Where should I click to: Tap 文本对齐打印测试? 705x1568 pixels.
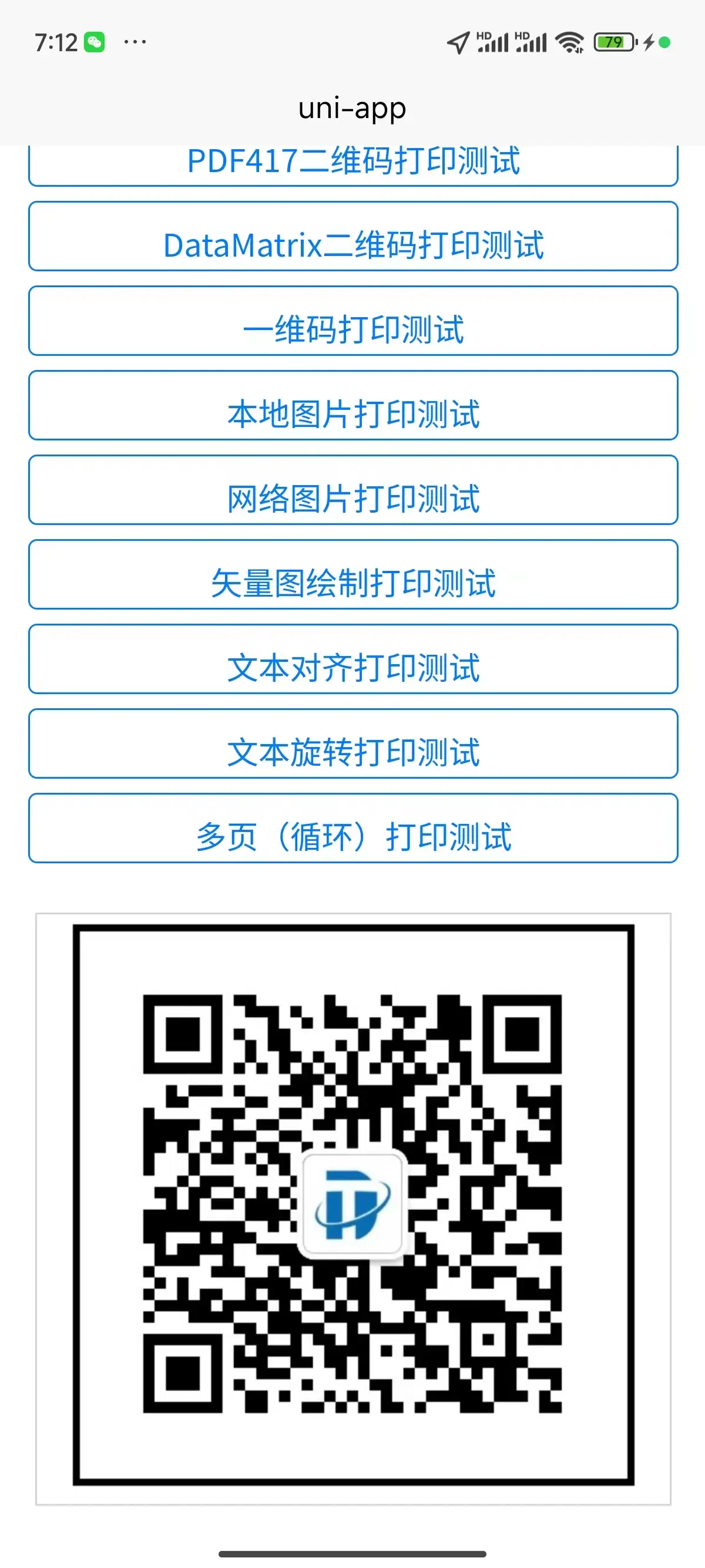[353, 659]
